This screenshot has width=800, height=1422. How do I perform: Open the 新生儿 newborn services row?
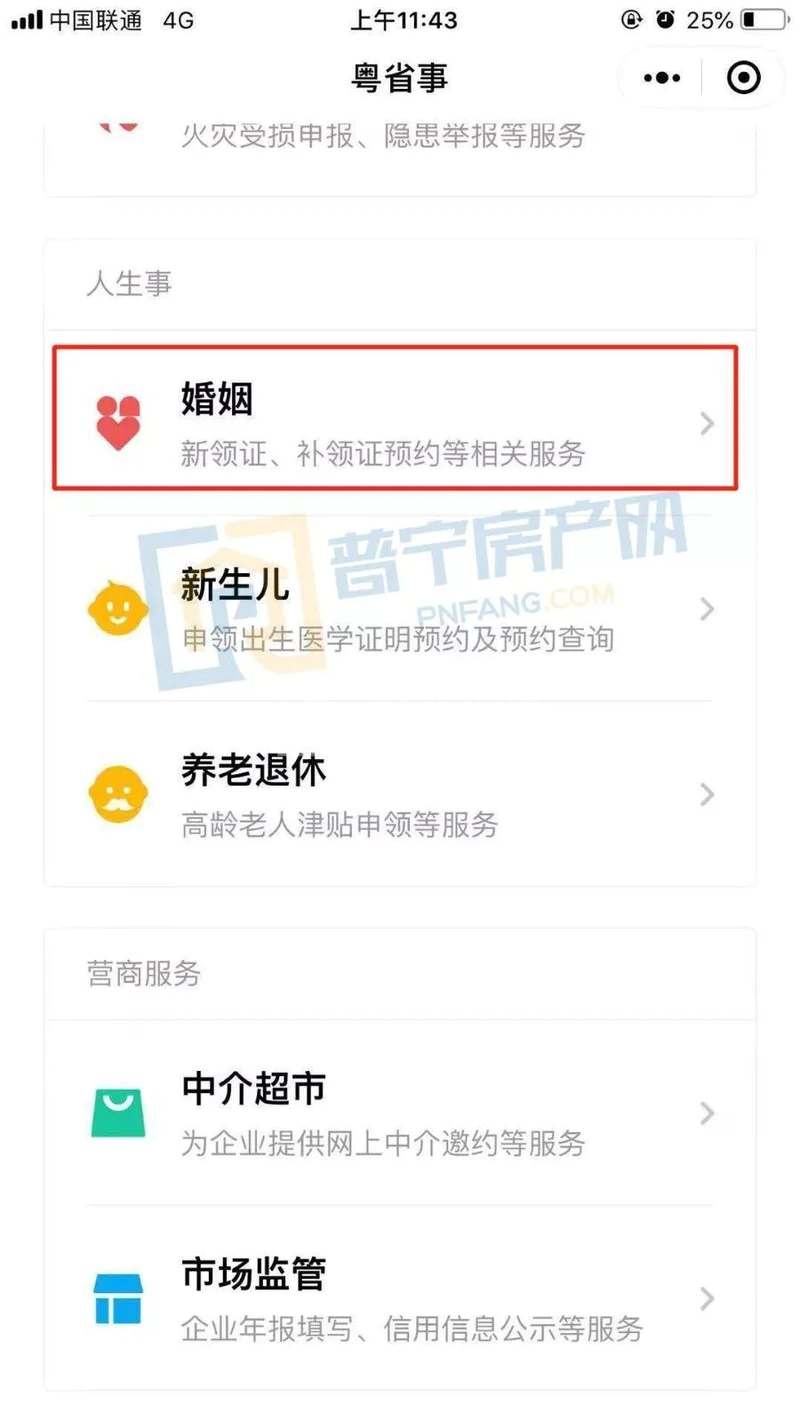pyautogui.click(x=397, y=608)
